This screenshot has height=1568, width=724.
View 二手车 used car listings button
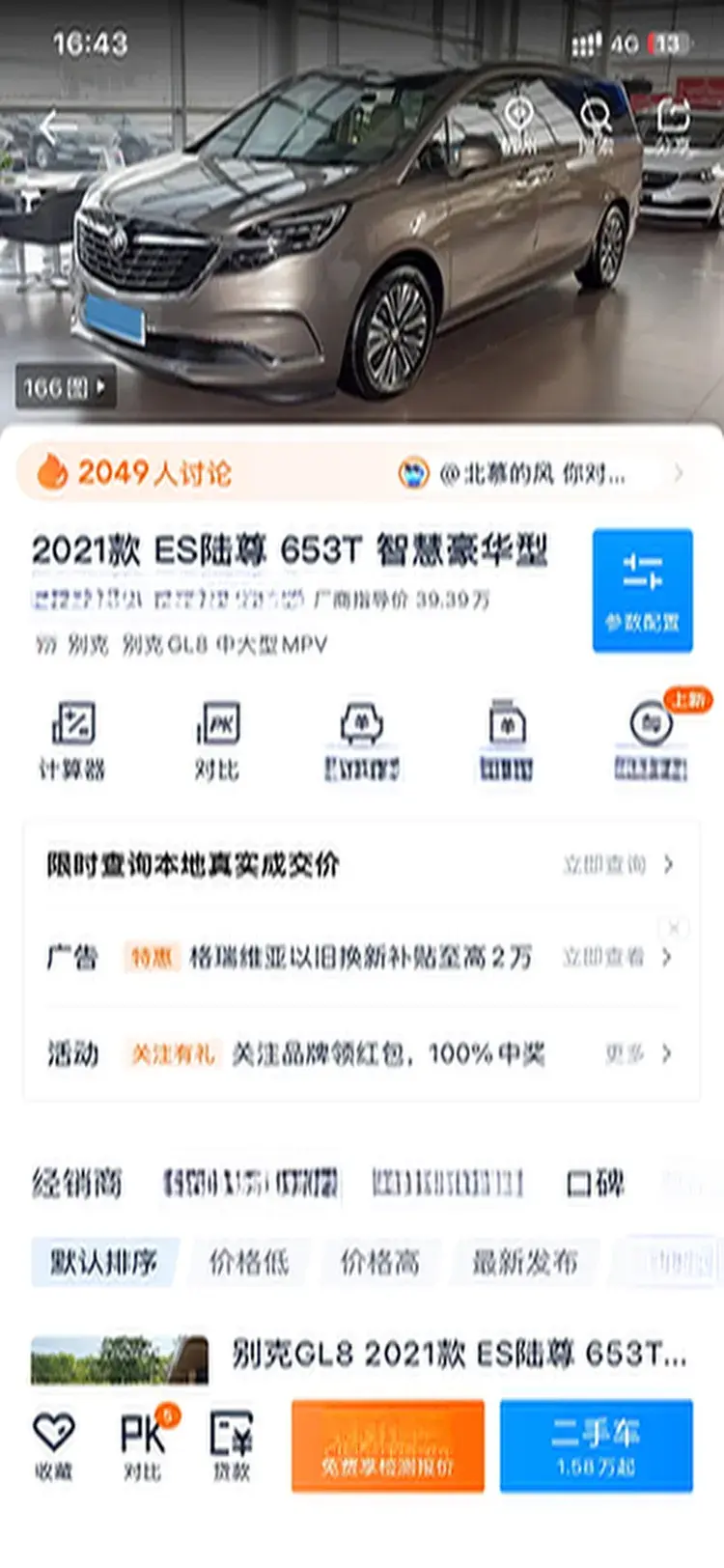596,1445
